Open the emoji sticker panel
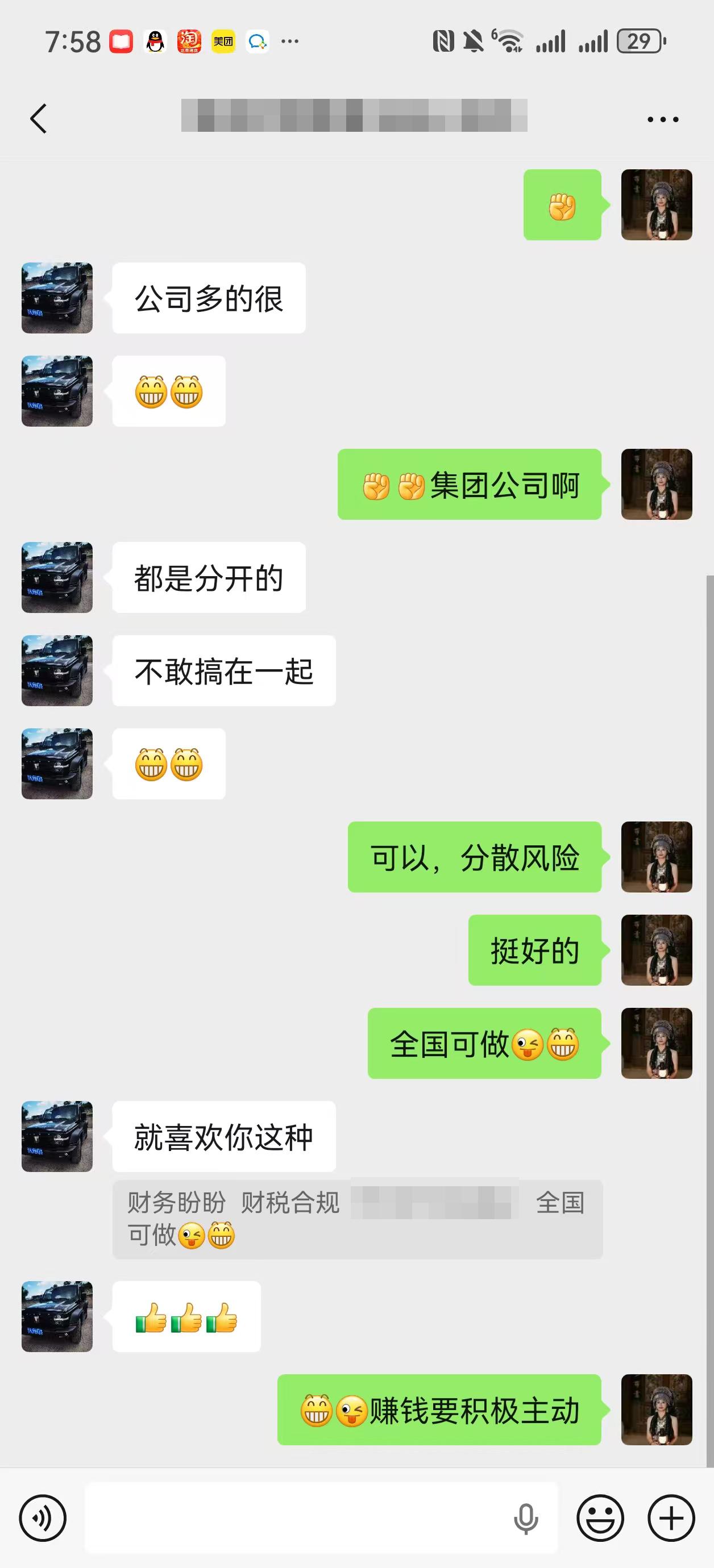This screenshot has width=714, height=1568. pos(600,1518)
